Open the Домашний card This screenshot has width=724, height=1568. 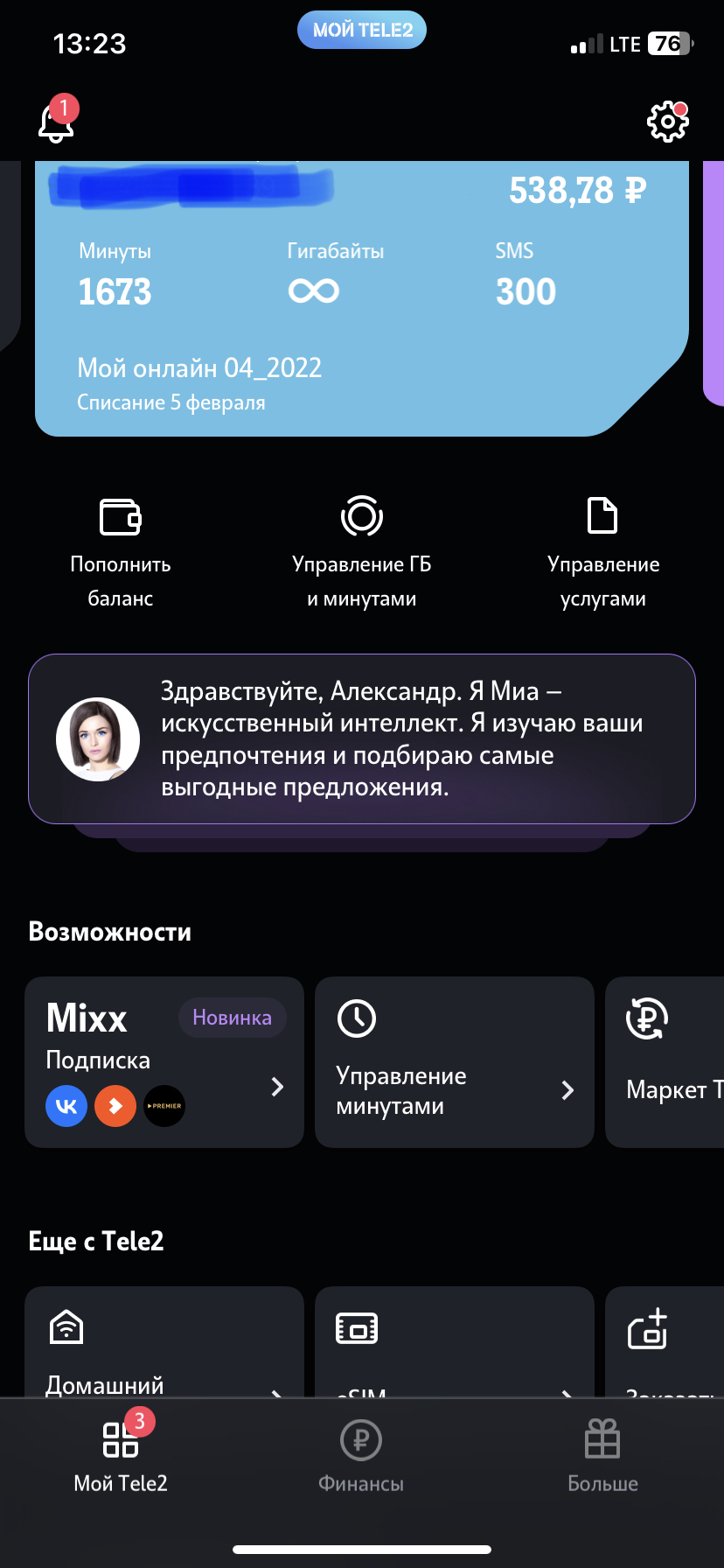click(164, 1343)
